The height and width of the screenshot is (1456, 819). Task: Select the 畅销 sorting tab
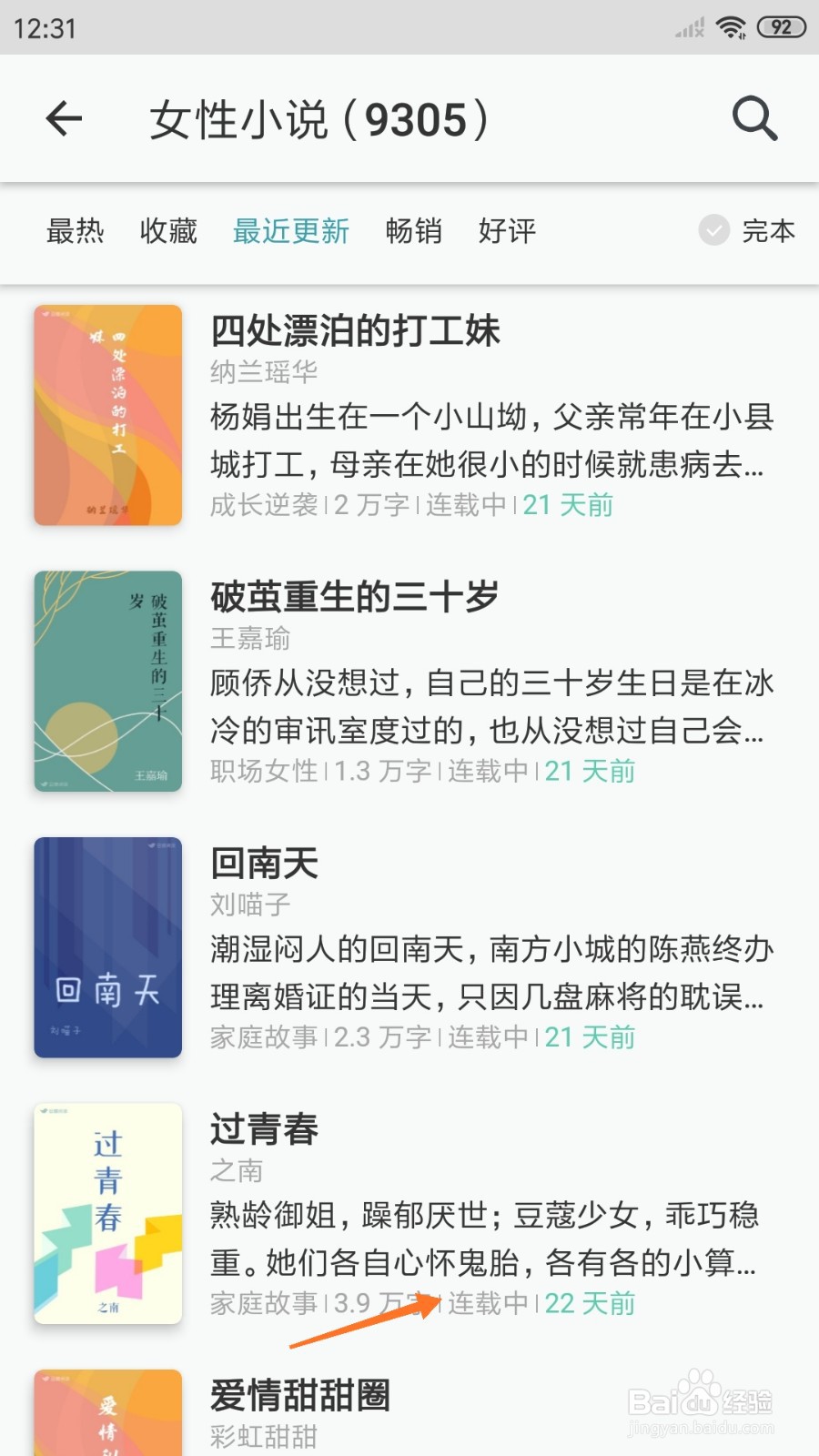(416, 232)
